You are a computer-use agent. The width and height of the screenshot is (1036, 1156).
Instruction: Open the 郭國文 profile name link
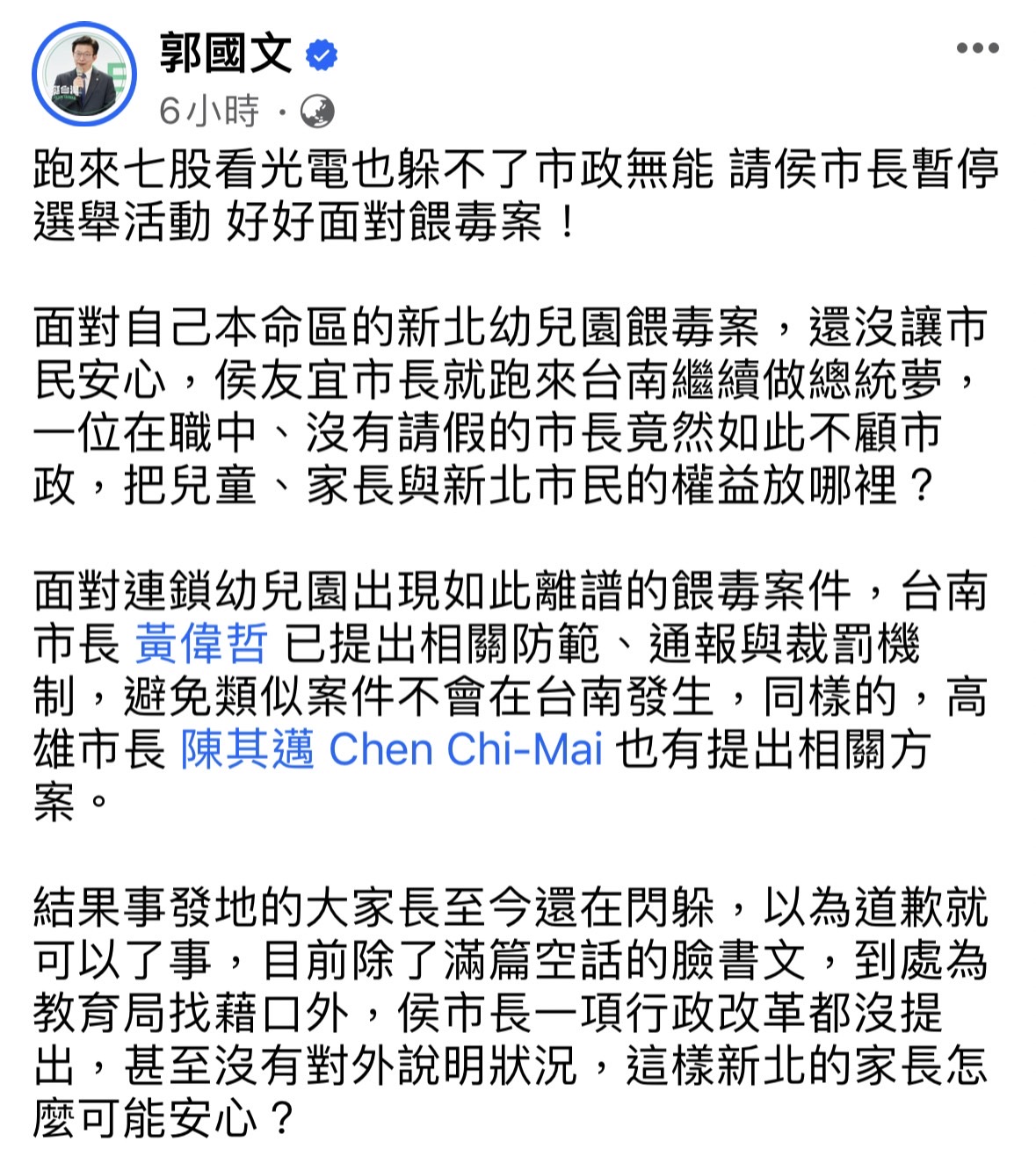pos(226,54)
